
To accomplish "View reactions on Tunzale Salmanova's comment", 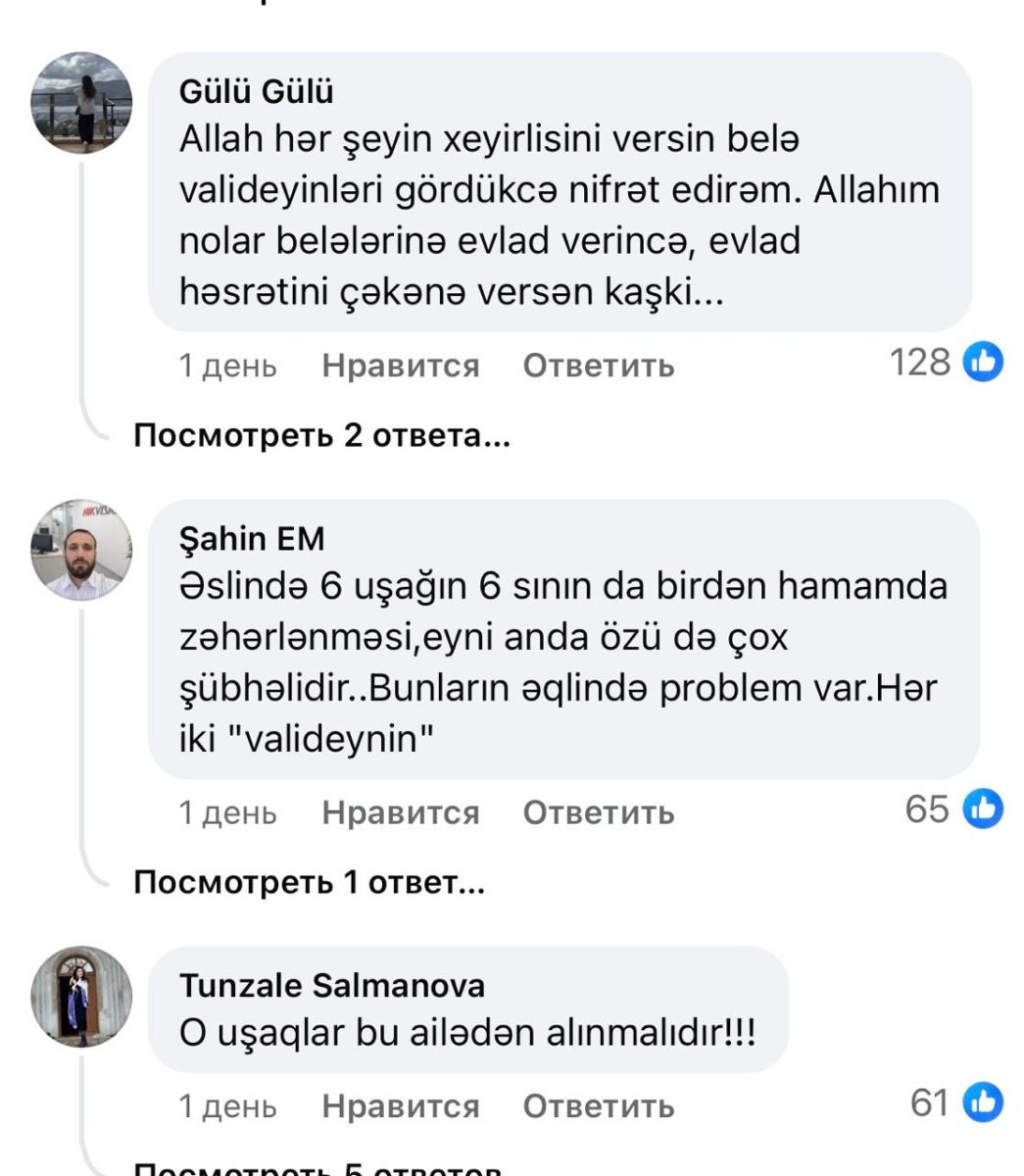I will [x=955, y=1103].
